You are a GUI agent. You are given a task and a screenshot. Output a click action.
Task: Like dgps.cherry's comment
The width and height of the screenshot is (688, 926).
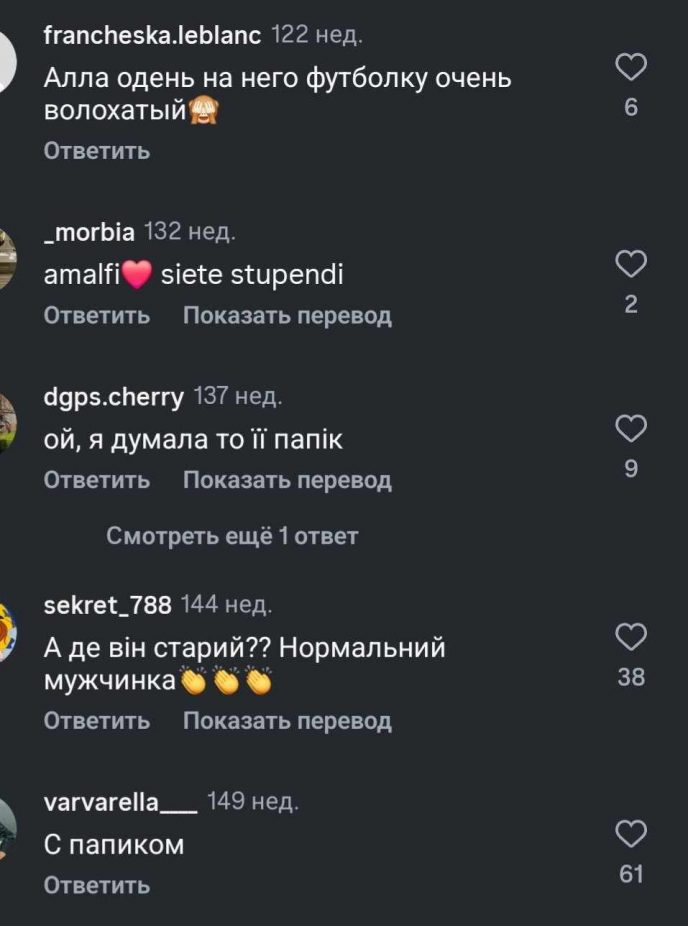pos(630,430)
